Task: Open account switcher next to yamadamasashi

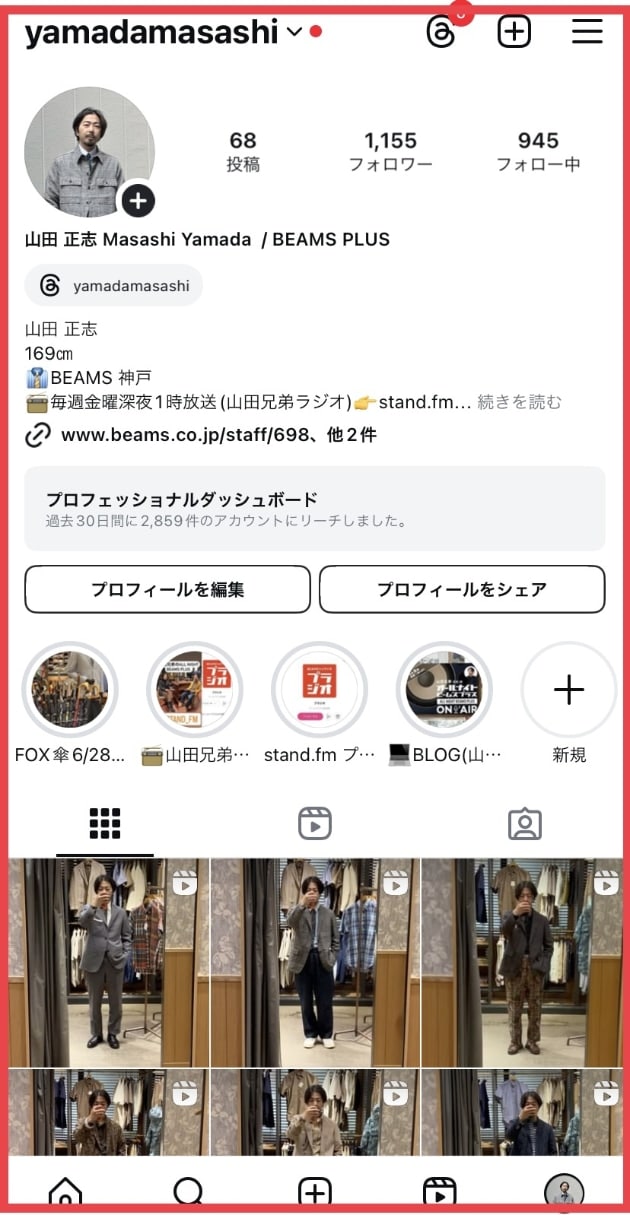Action: click(294, 32)
